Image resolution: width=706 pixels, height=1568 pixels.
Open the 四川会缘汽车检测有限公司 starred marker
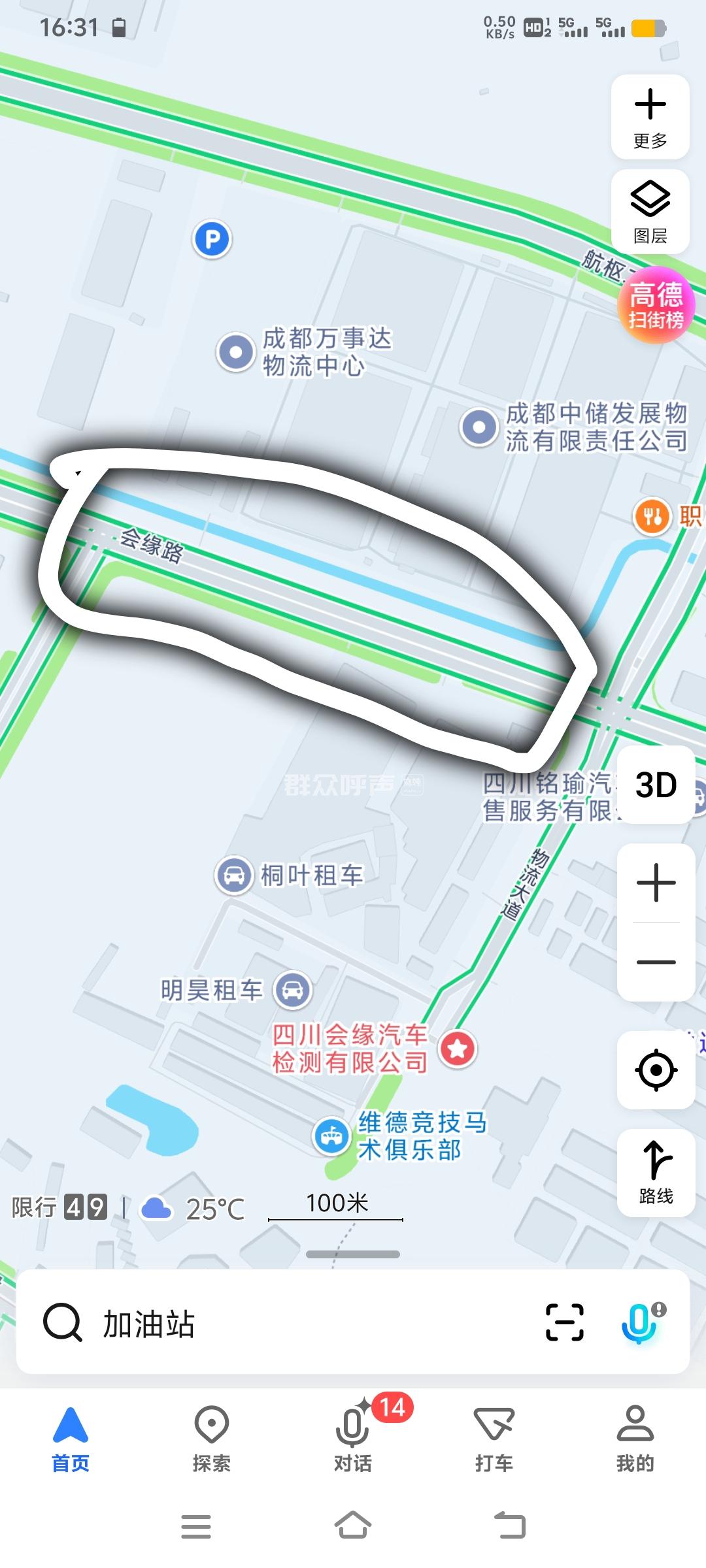tap(458, 1049)
